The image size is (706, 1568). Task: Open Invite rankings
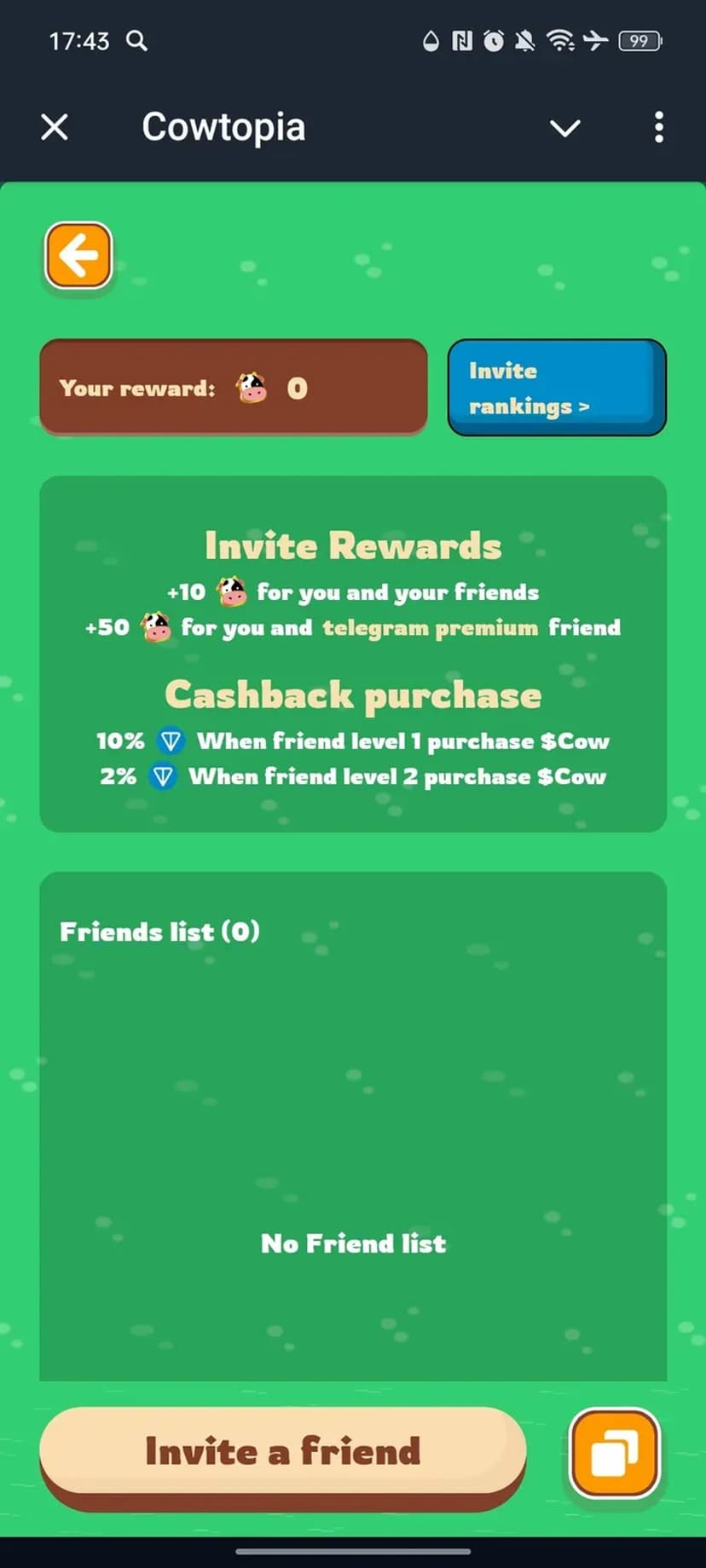pyautogui.click(x=556, y=388)
